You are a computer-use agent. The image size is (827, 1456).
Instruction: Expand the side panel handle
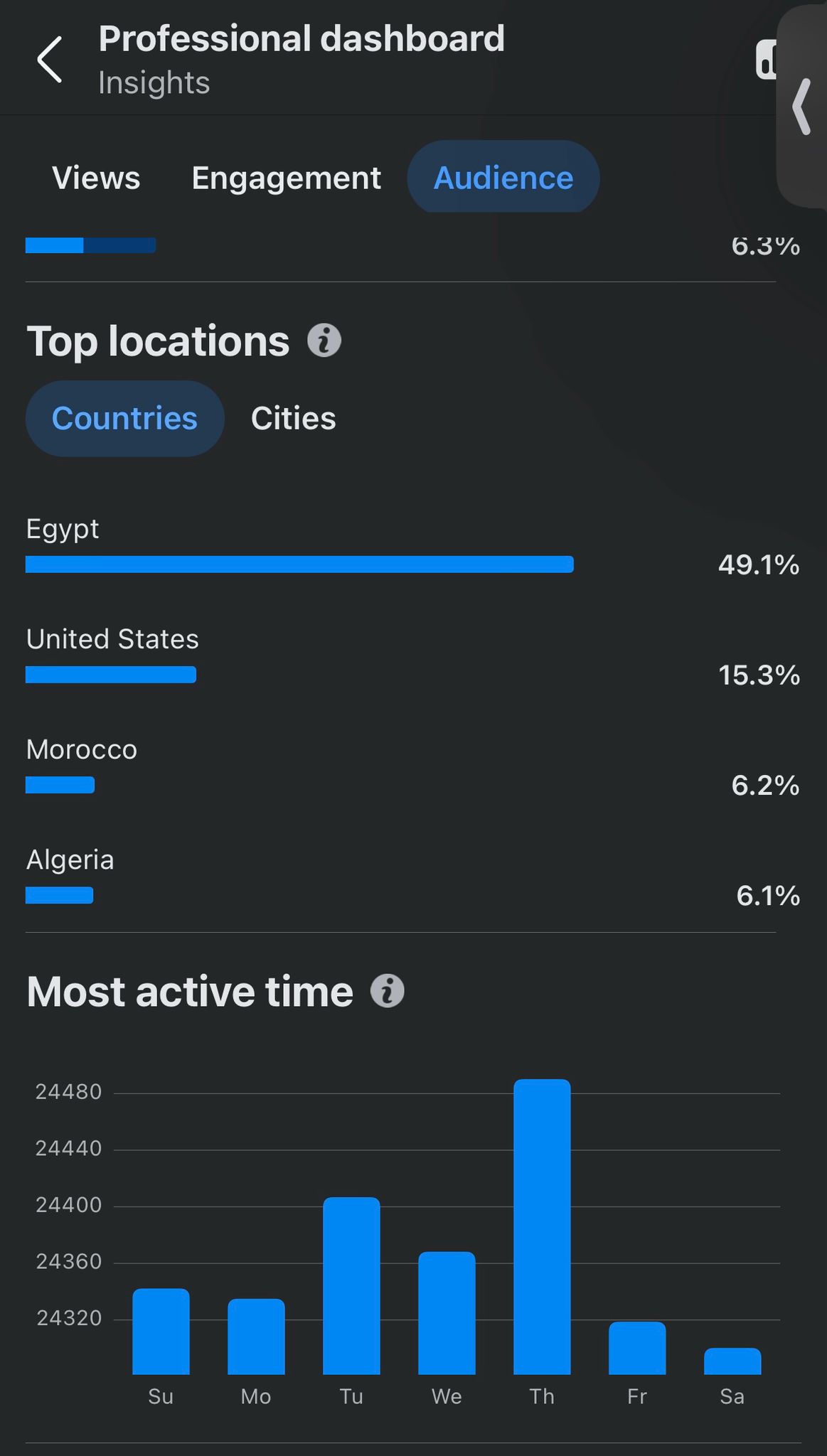pyautogui.click(x=802, y=107)
